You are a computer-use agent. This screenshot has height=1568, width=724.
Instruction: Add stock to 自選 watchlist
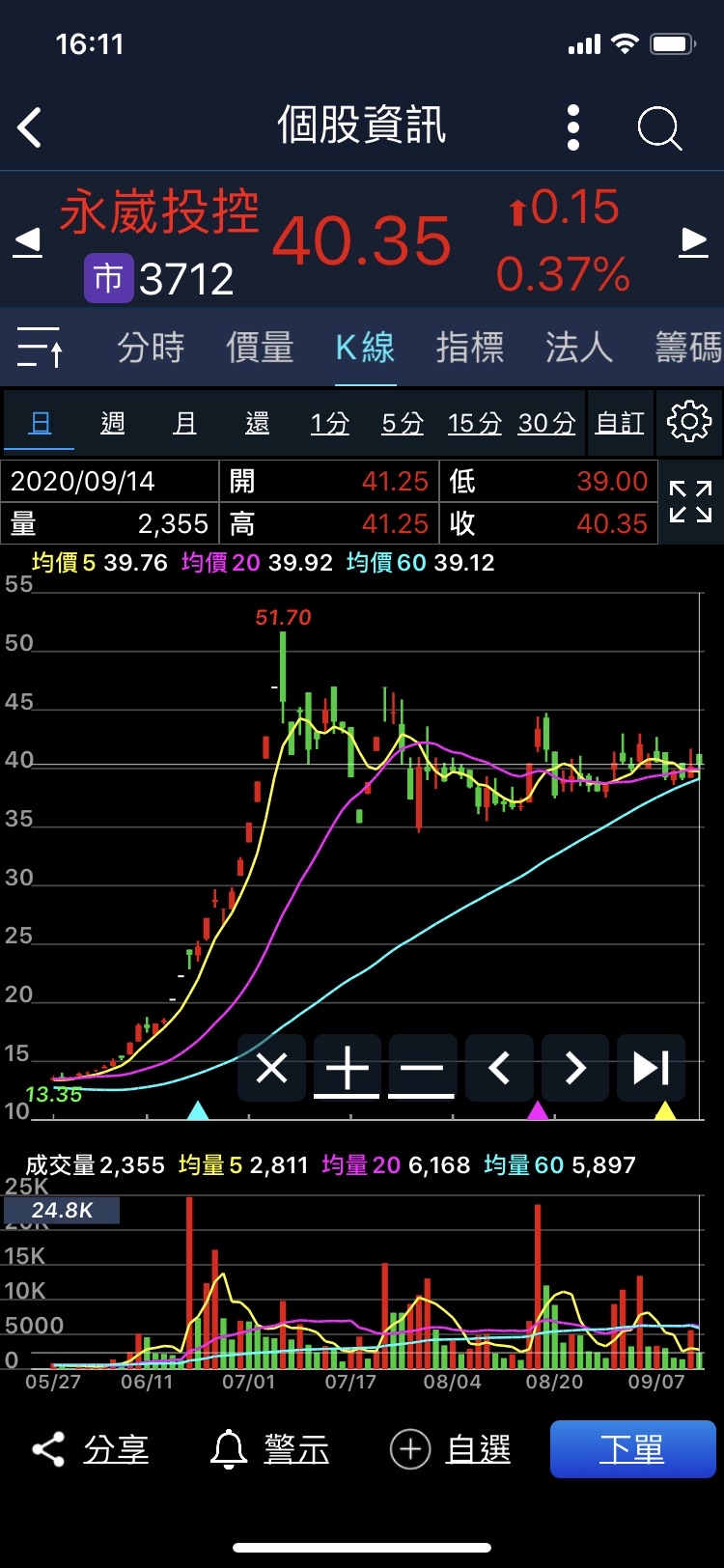[451, 1449]
